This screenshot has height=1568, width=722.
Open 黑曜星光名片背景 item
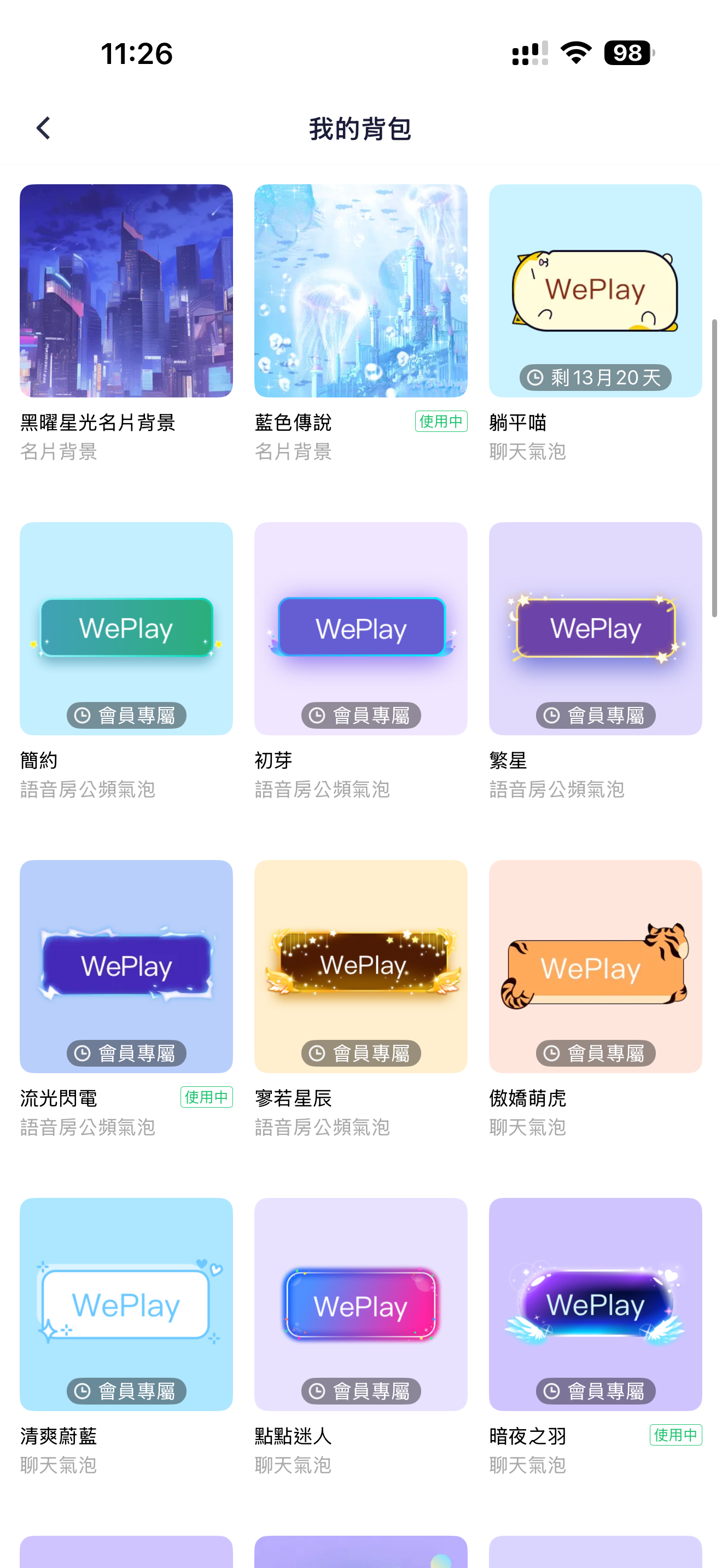(126, 291)
